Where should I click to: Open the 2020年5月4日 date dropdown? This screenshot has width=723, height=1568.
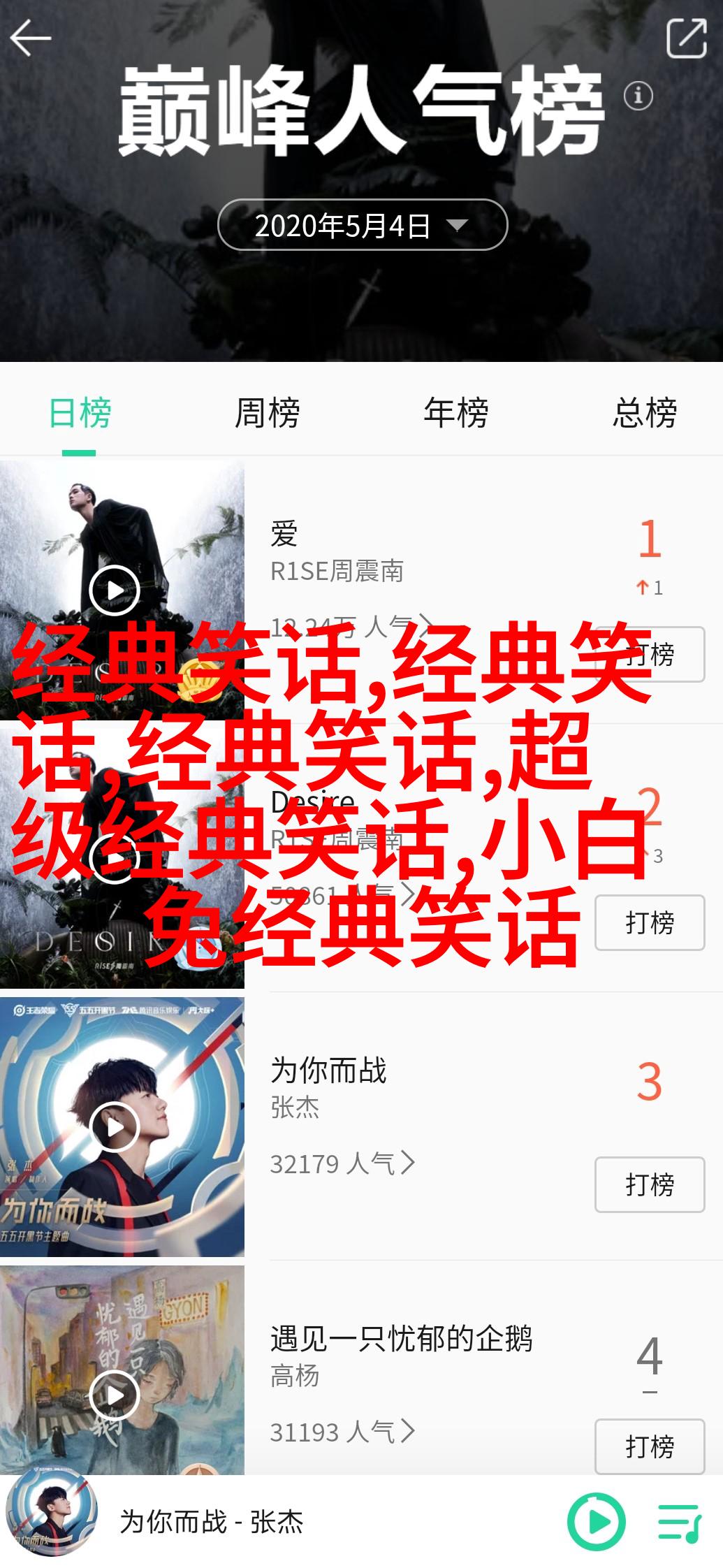point(362,225)
